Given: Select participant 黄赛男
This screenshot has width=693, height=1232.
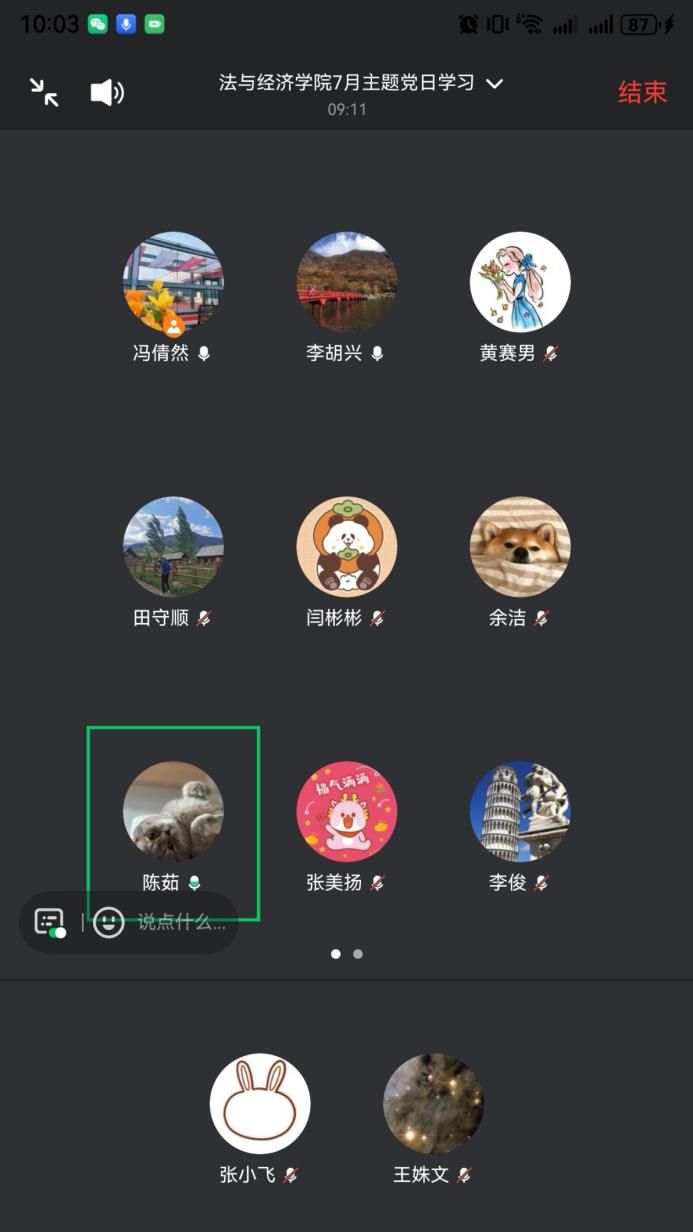Looking at the screenshot, I should pyautogui.click(x=520, y=282).
